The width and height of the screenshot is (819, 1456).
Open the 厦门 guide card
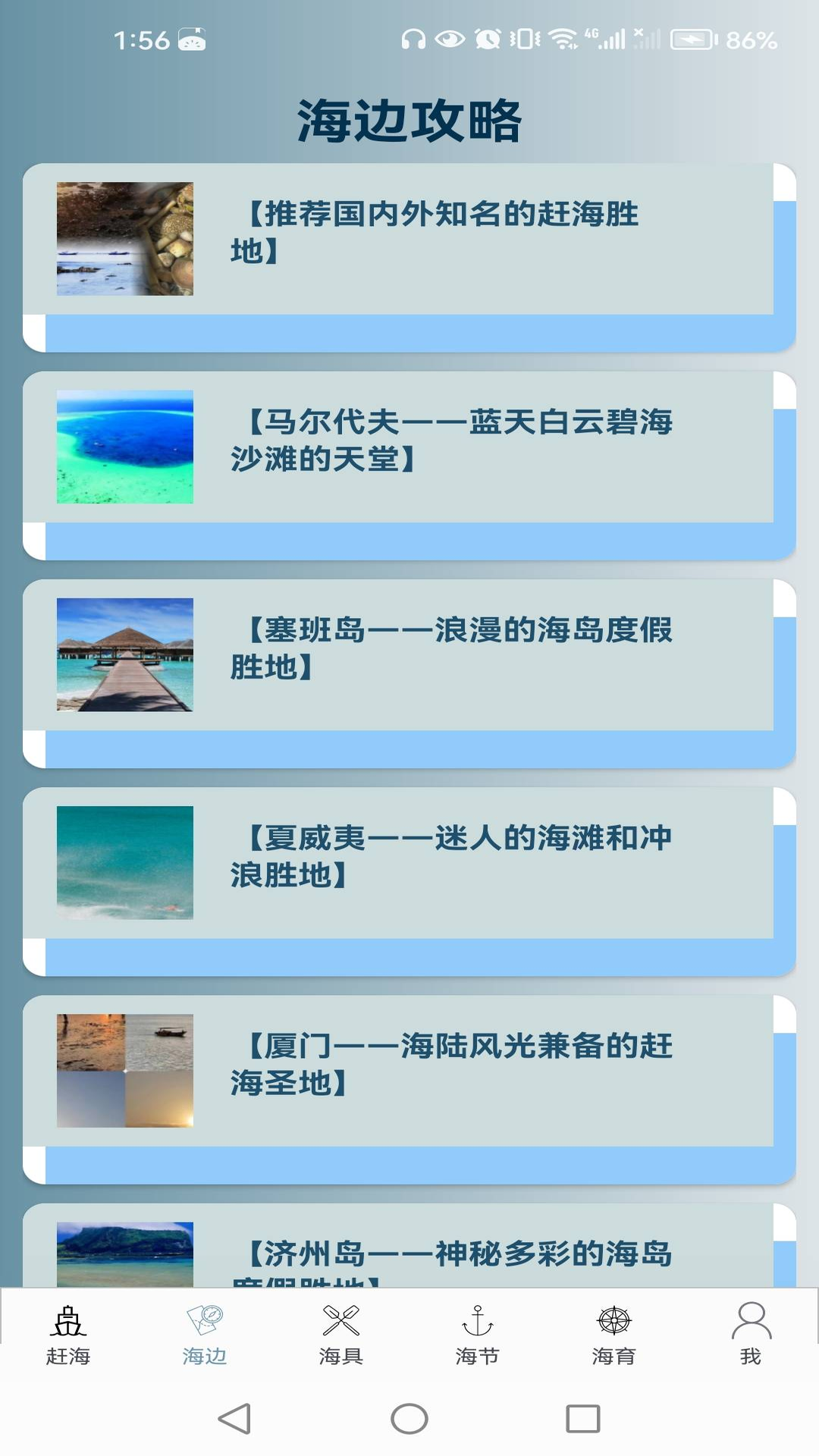(x=409, y=1089)
